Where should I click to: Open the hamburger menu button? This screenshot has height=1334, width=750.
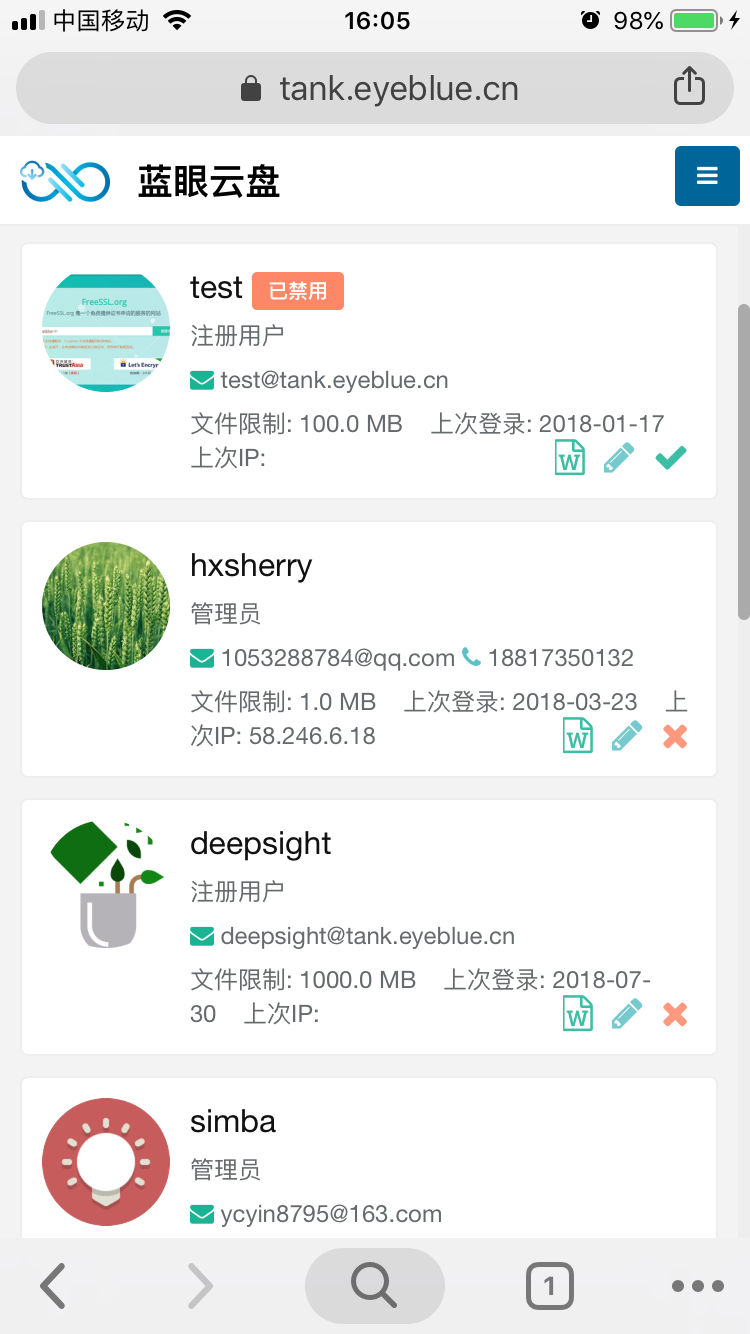(707, 177)
